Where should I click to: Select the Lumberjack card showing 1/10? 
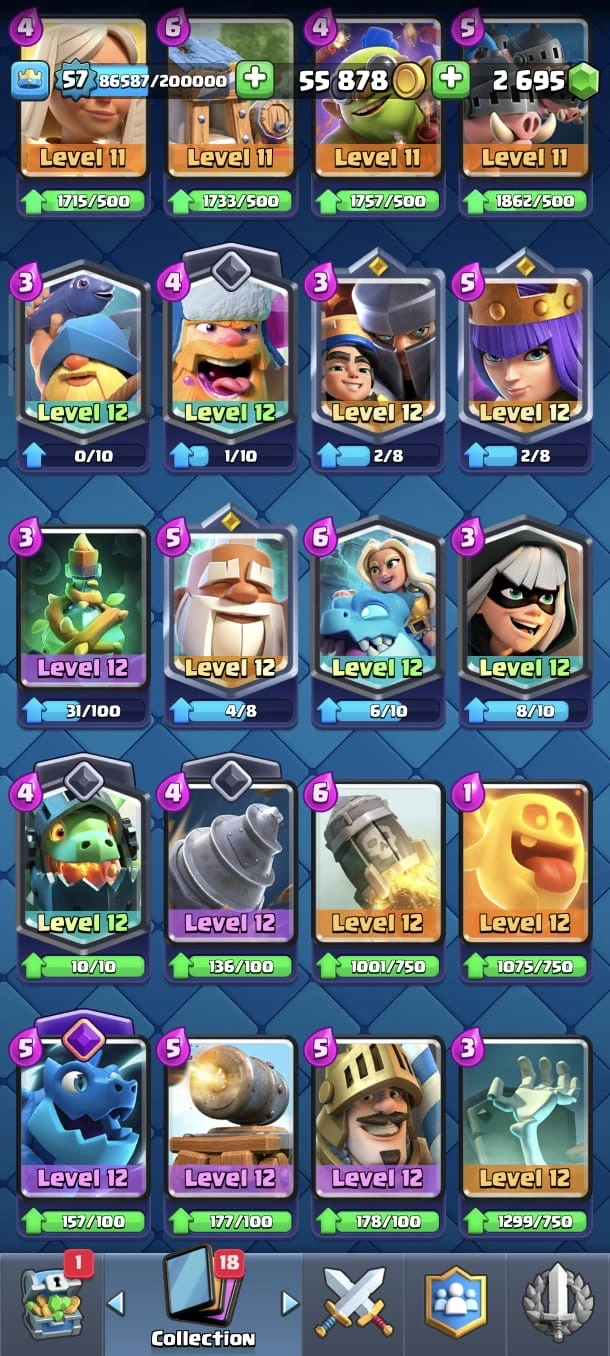[x=230, y=360]
